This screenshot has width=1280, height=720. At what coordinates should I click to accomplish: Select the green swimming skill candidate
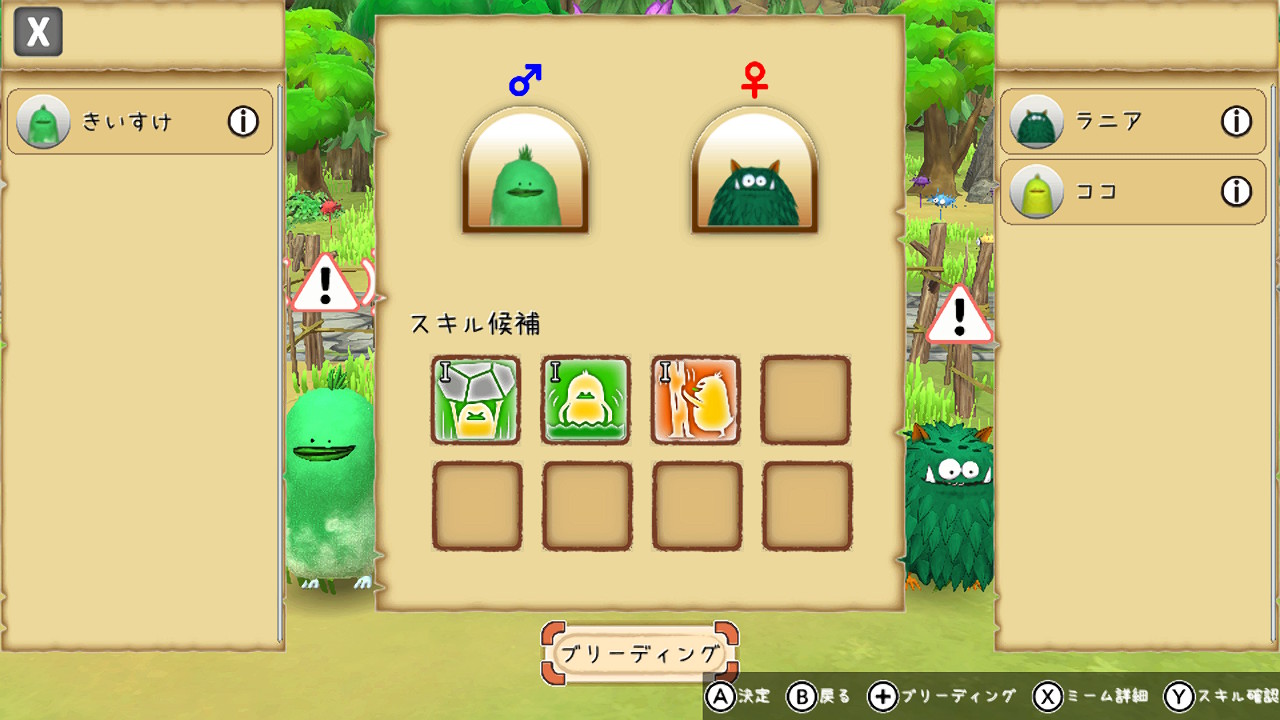(x=586, y=400)
